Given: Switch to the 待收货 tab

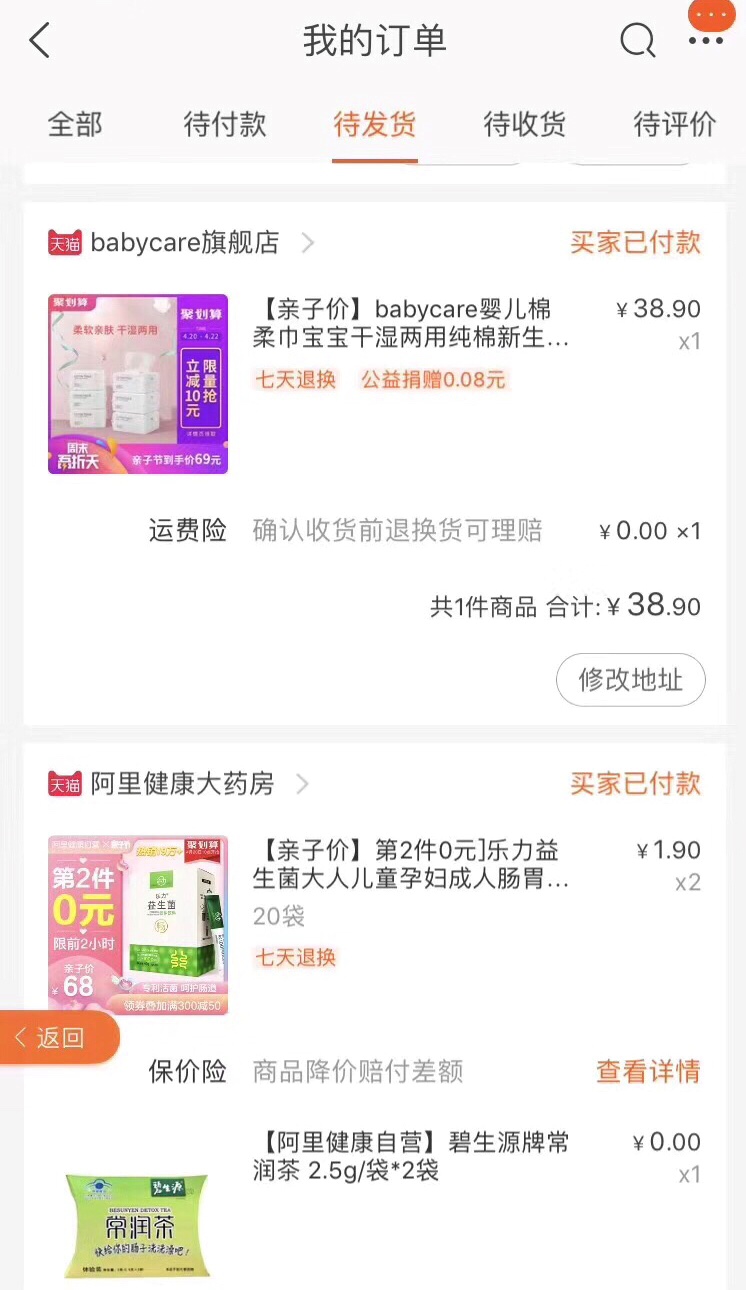Looking at the screenshot, I should click(525, 124).
